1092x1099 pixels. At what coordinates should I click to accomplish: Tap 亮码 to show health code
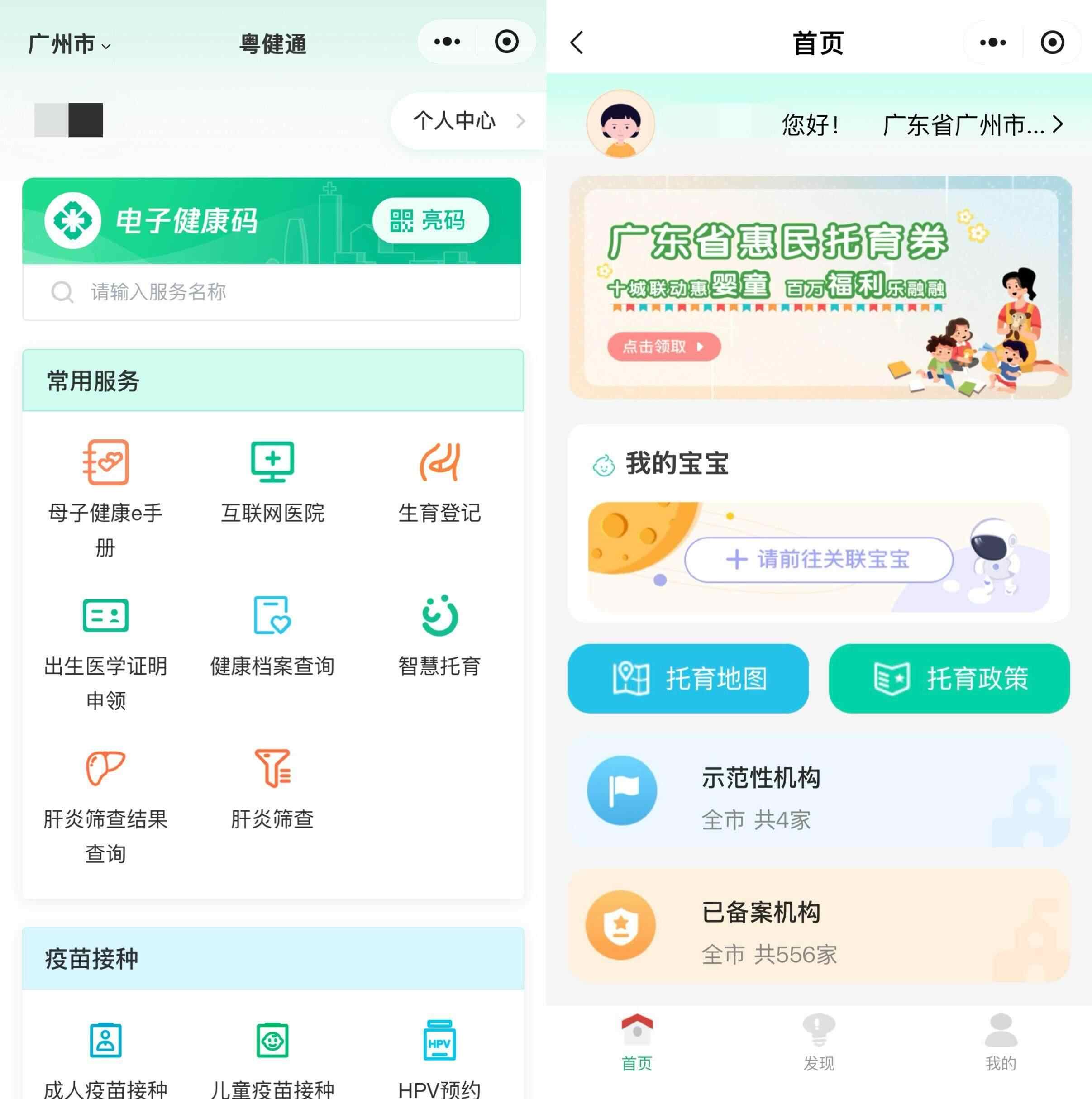(x=430, y=221)
